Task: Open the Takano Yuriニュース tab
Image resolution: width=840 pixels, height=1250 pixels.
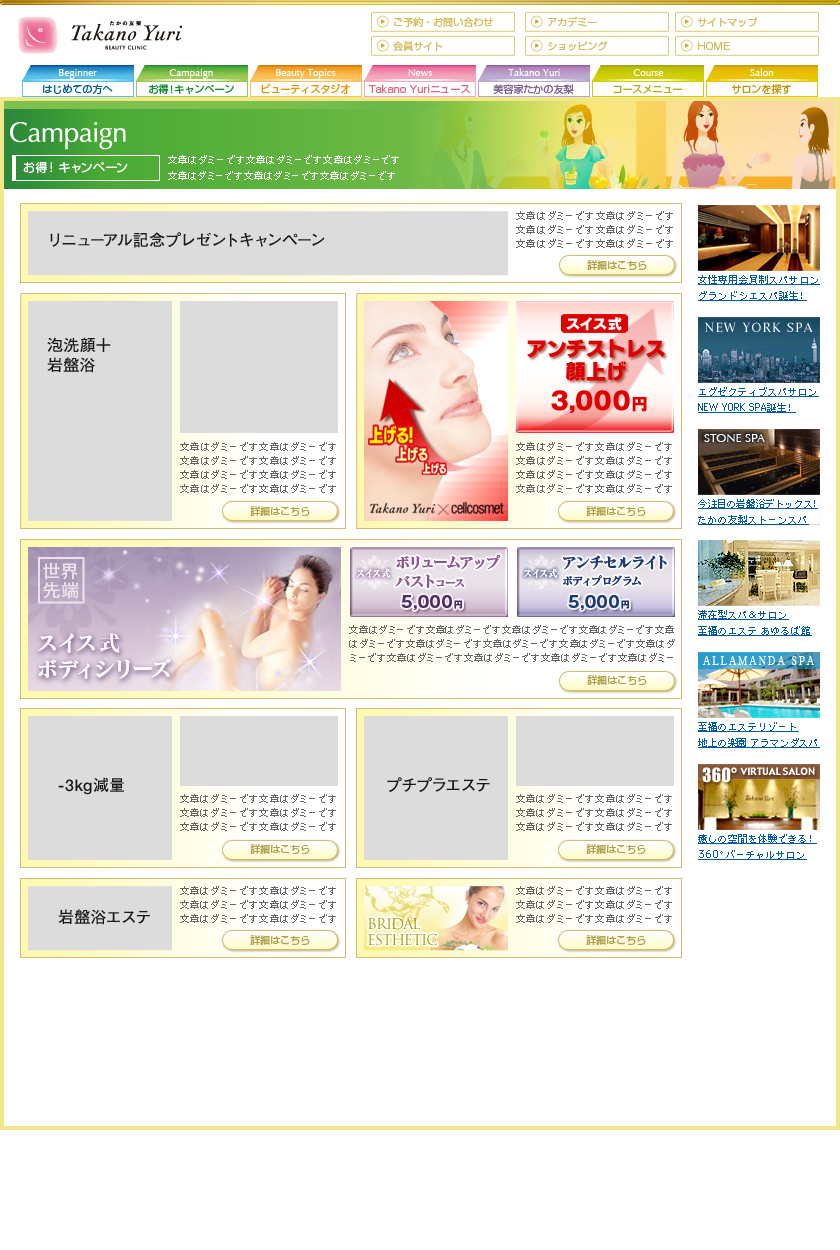Action: 420,82
